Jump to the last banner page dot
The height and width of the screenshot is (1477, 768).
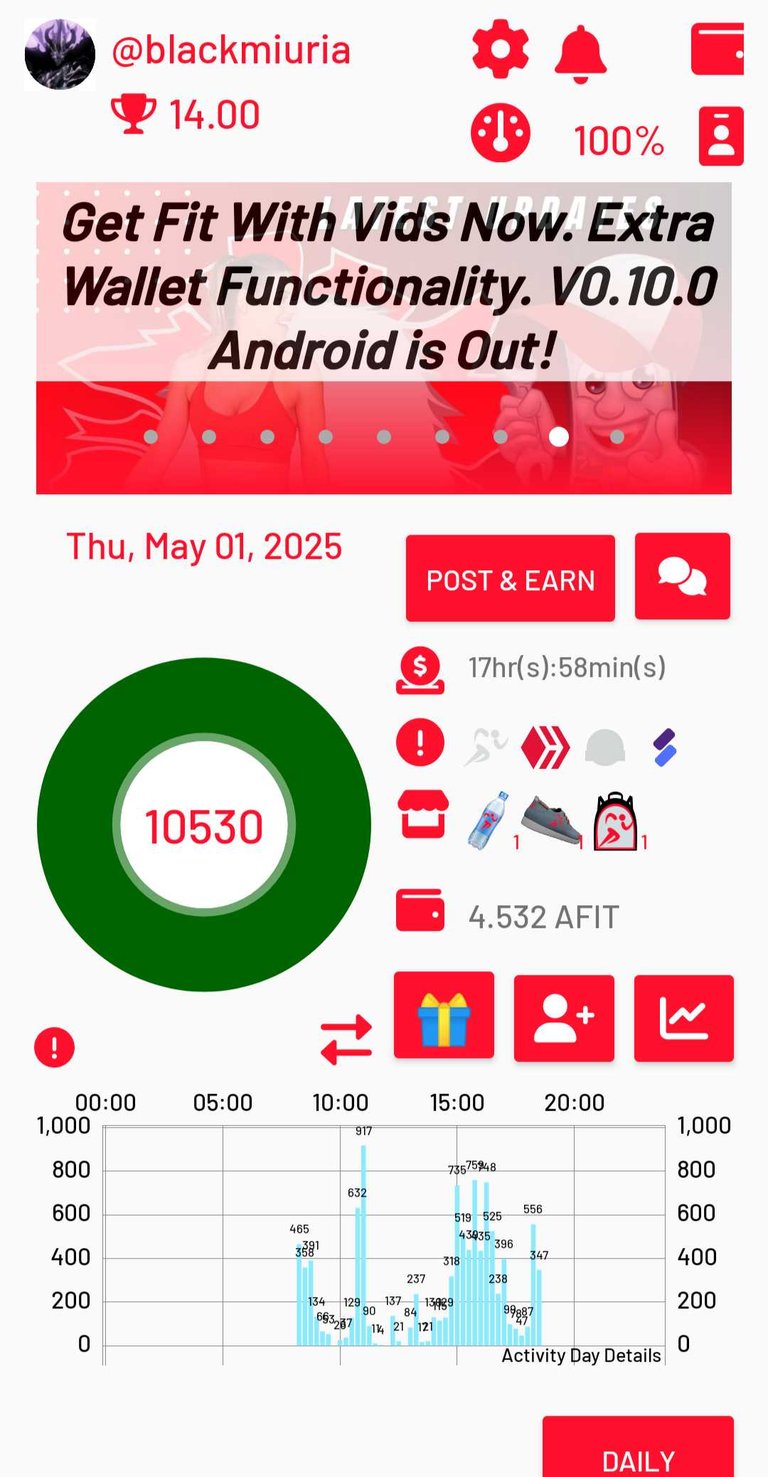click(x=617, y=437)
